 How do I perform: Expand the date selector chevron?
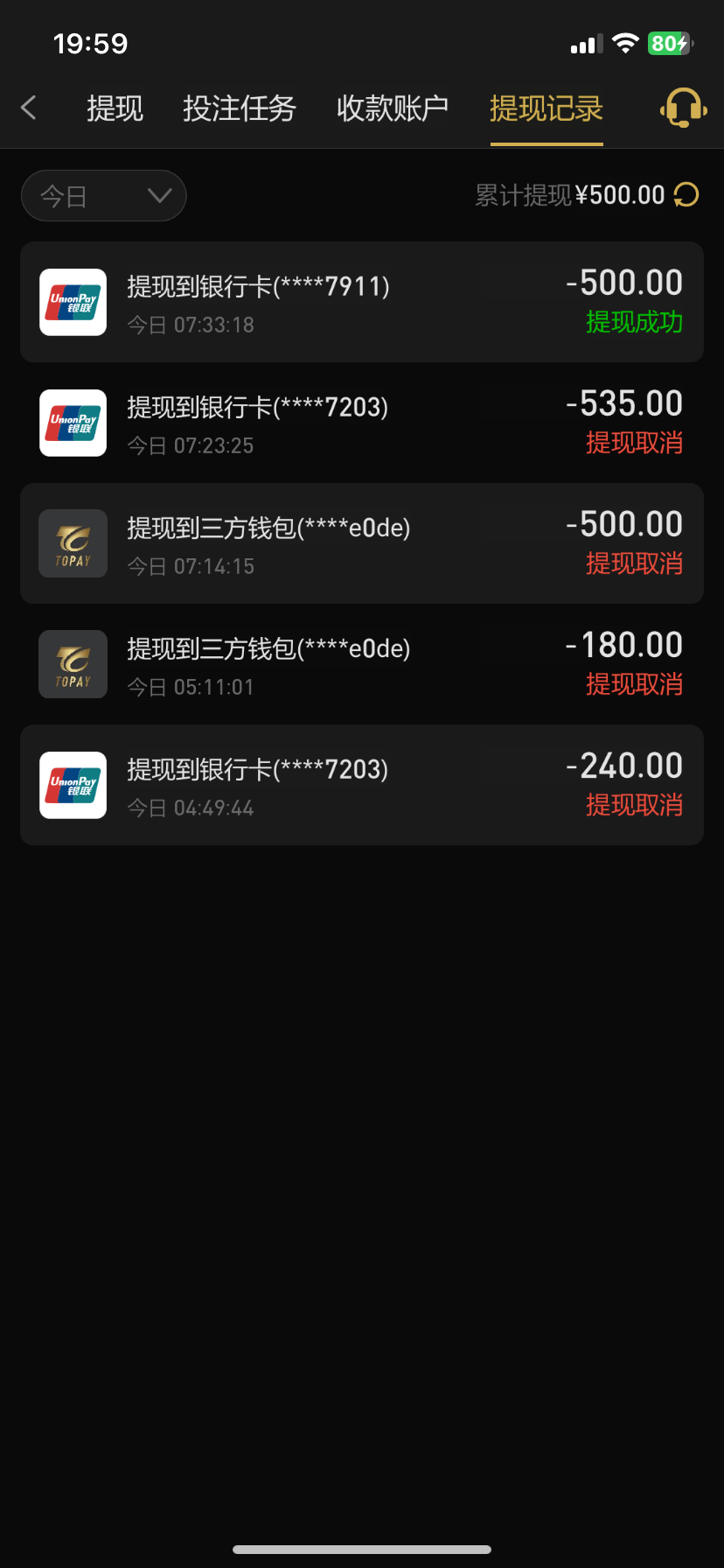[x=159, y=197]
